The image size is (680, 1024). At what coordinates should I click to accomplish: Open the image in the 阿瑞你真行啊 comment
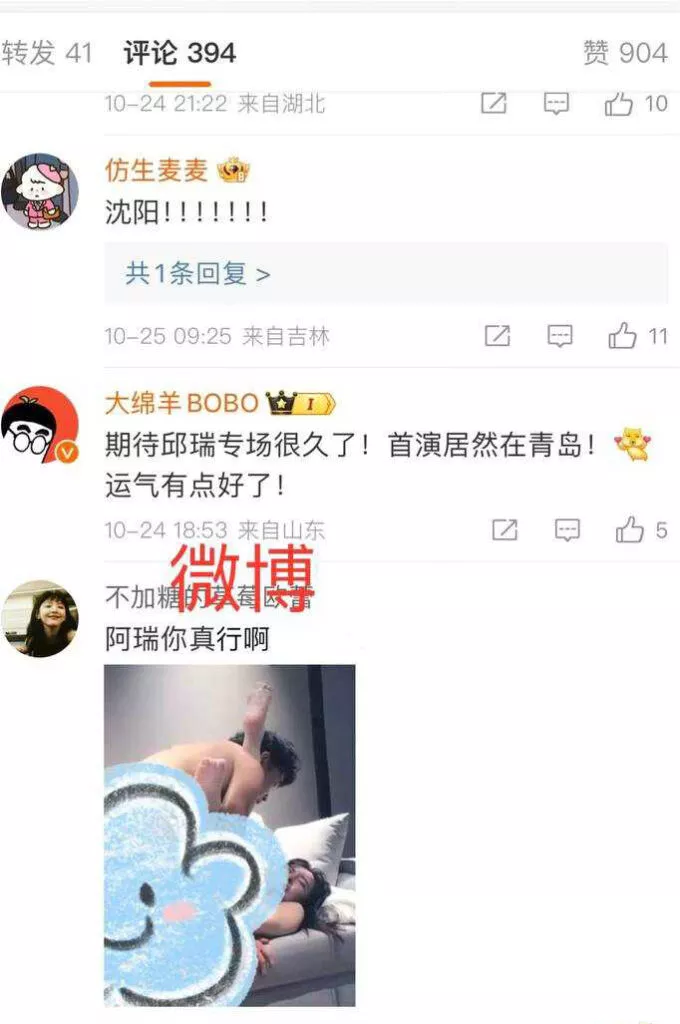(x=230, y=835)
